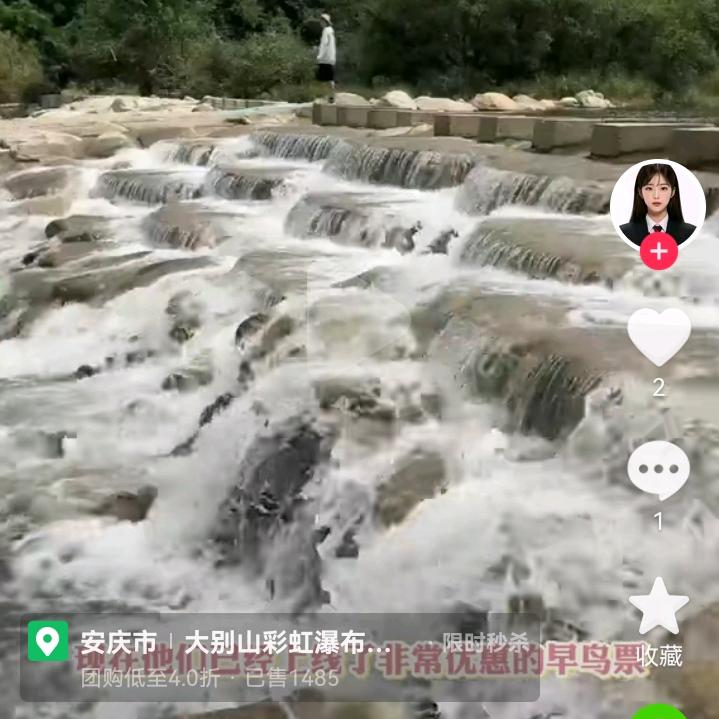
Task: Follow the creator via red plus button
Action: [658, 251]
